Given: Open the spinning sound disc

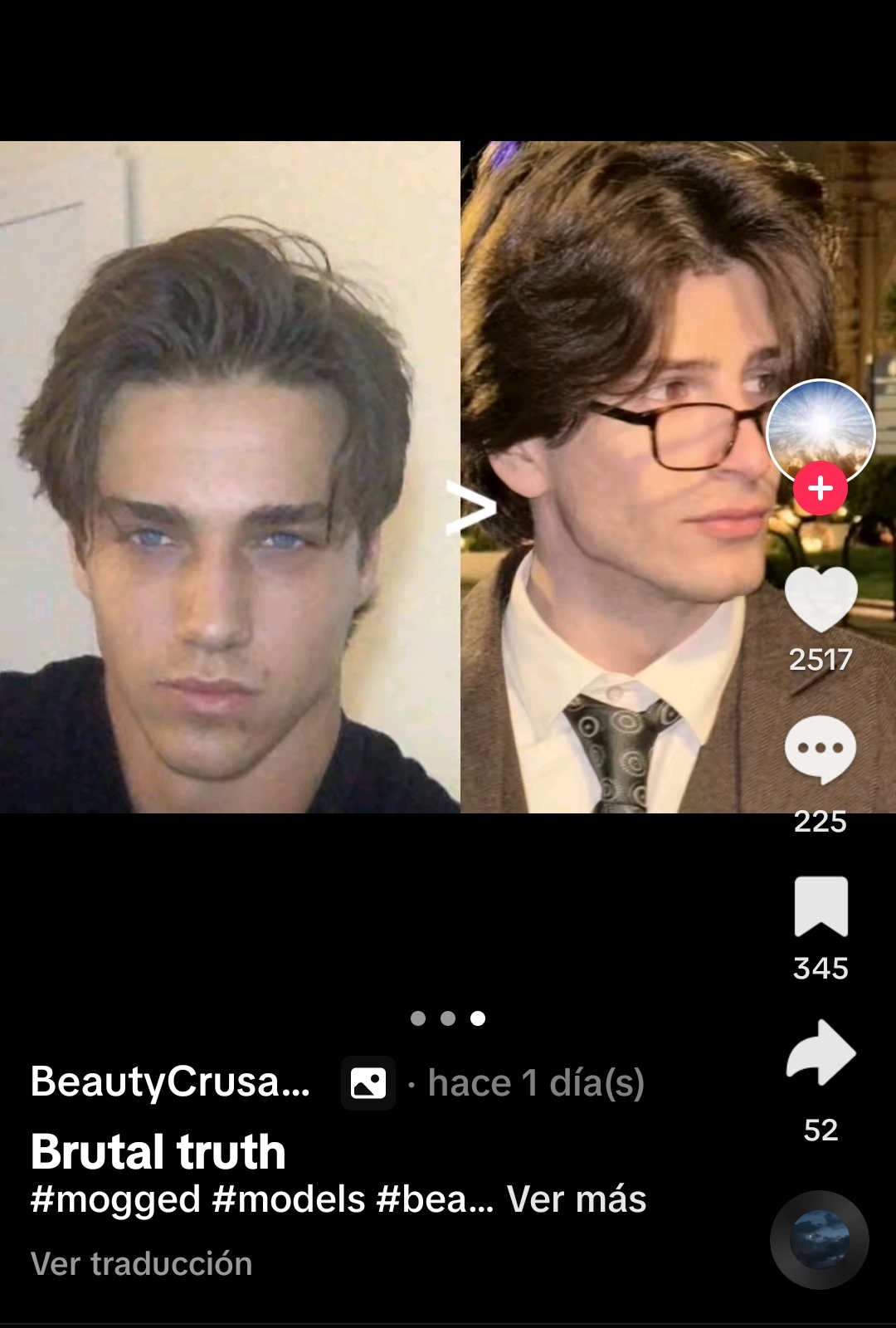Looking at the screenshot, I should click(x=819, y=1240).
